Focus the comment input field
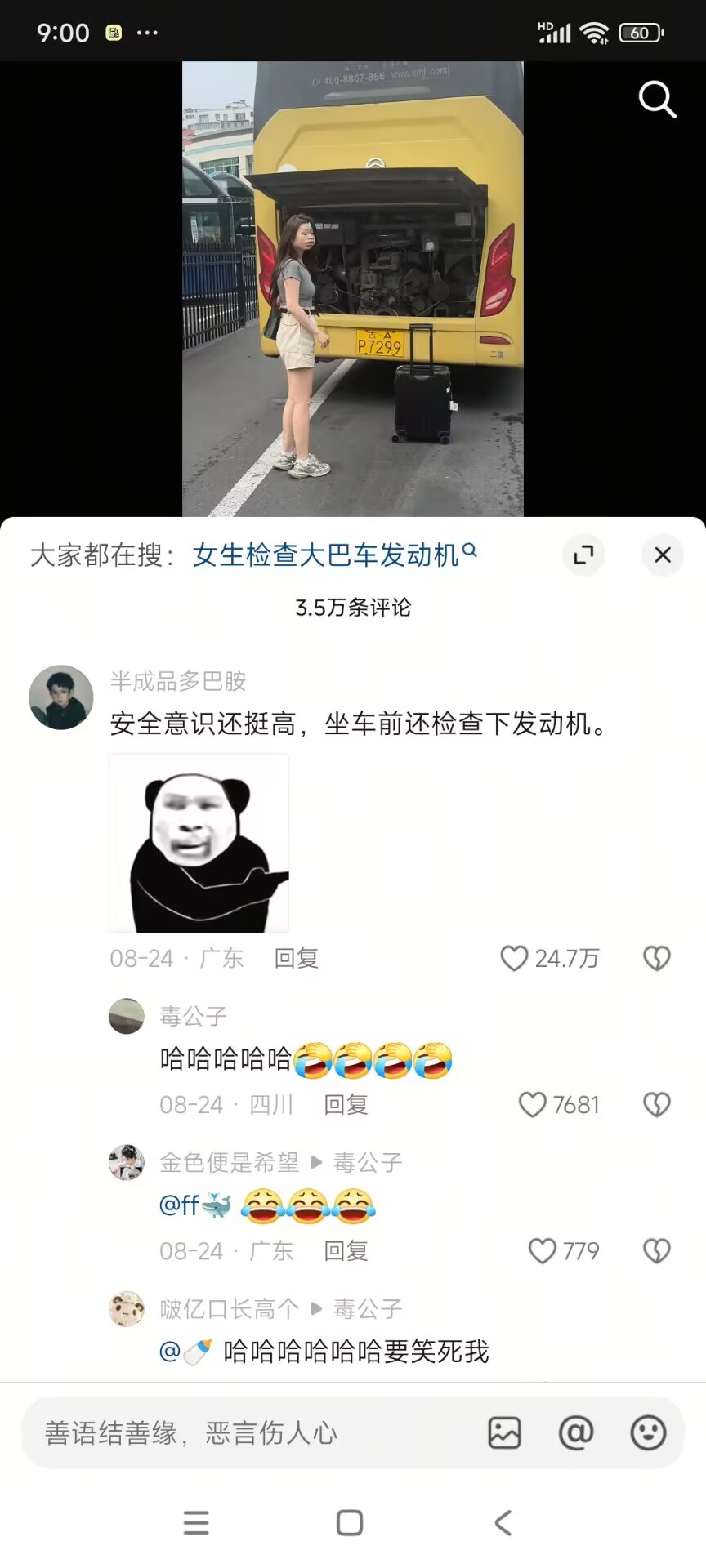The image size is (706, 1568). [245, 1433]
